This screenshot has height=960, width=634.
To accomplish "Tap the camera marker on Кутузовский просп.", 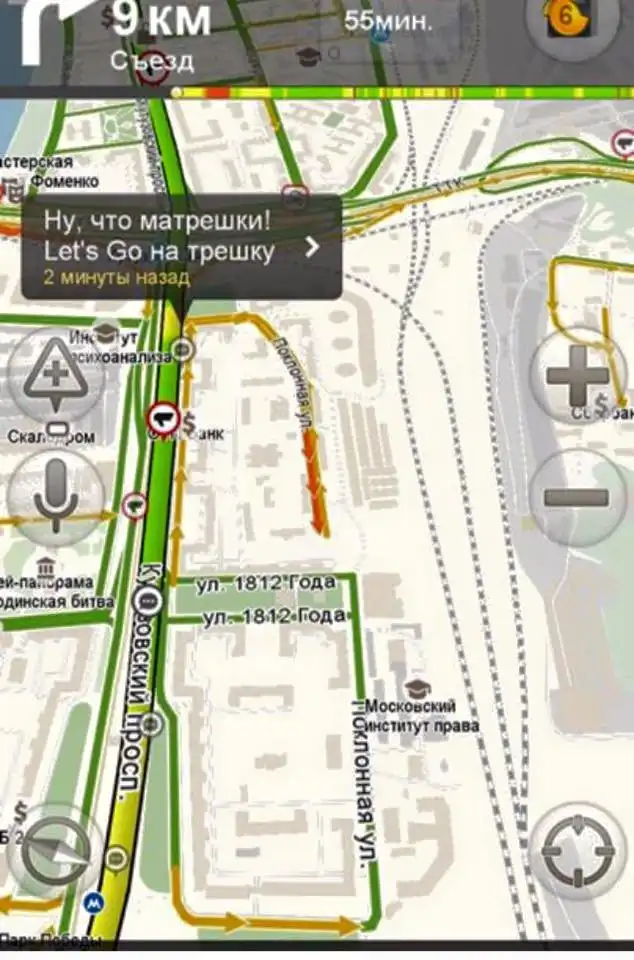I will click(162, 416).
